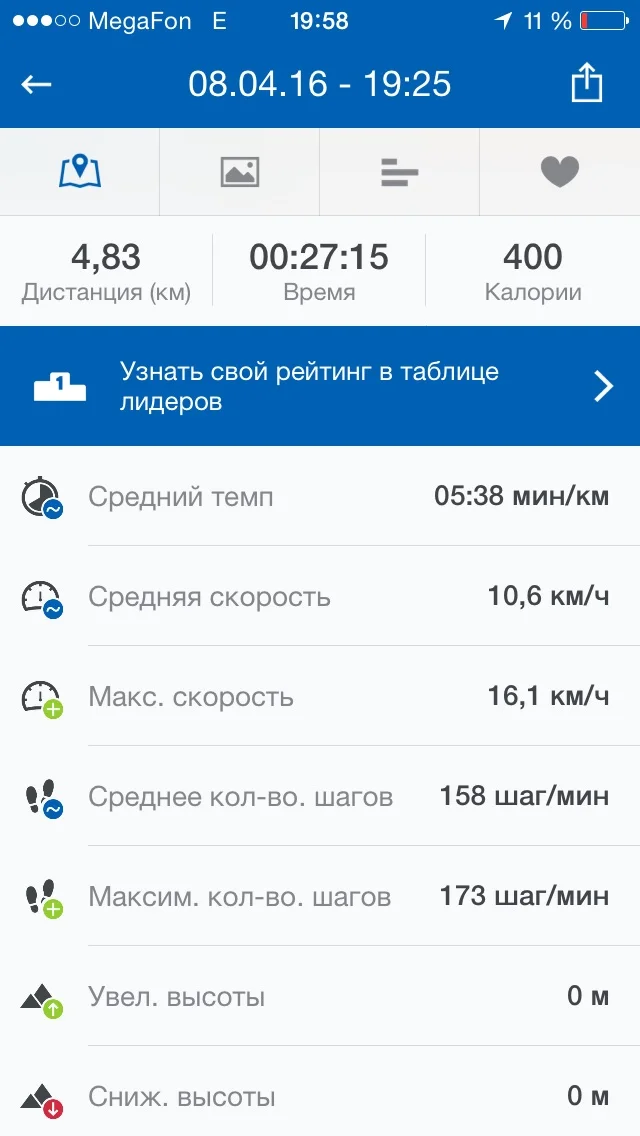The width and height of the screenshot is (640, 1136).
Task: Switch to the splits chart tab
Action: 400,171
